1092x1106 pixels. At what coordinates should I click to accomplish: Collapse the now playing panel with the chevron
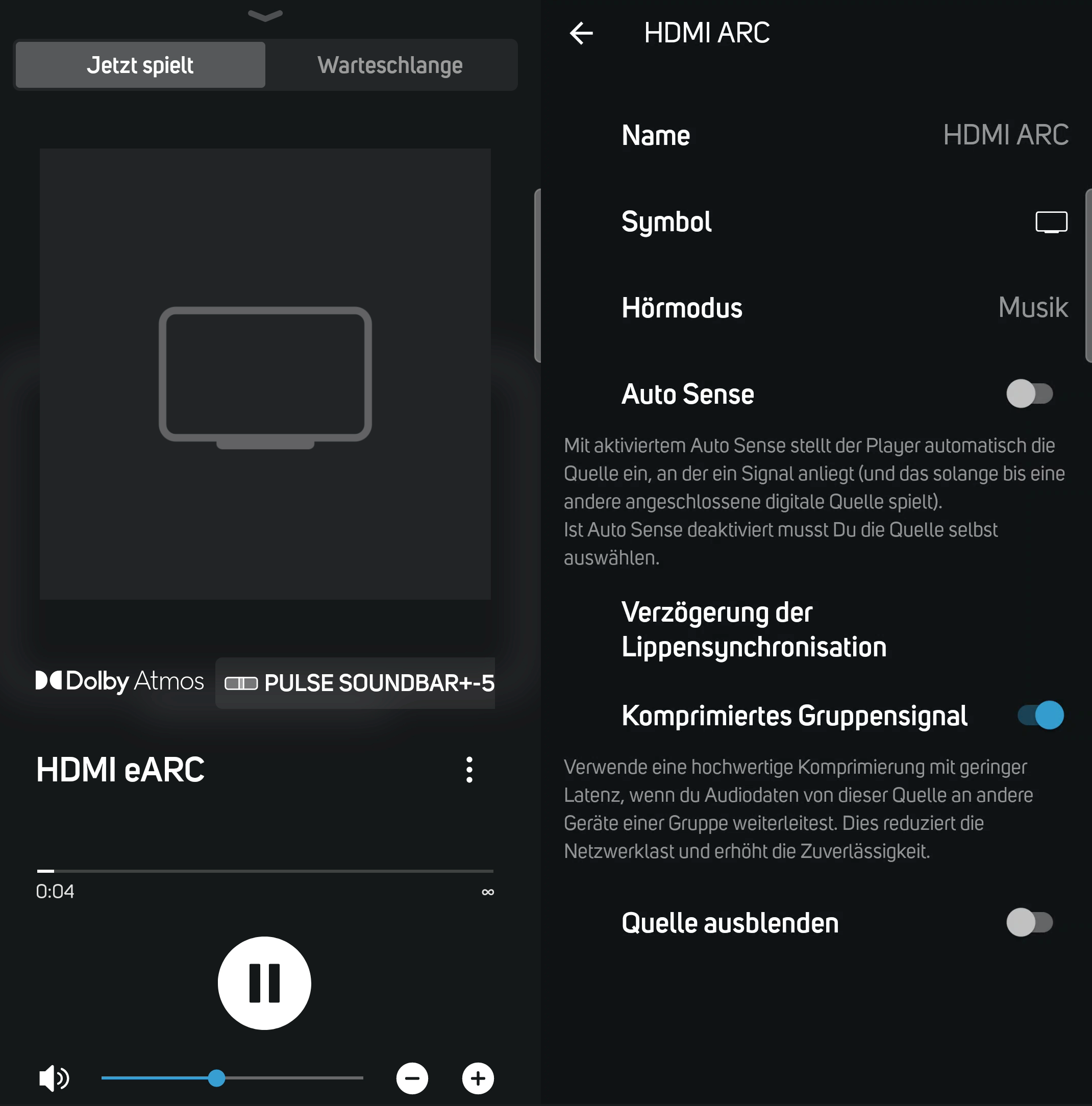pos(265,15)
